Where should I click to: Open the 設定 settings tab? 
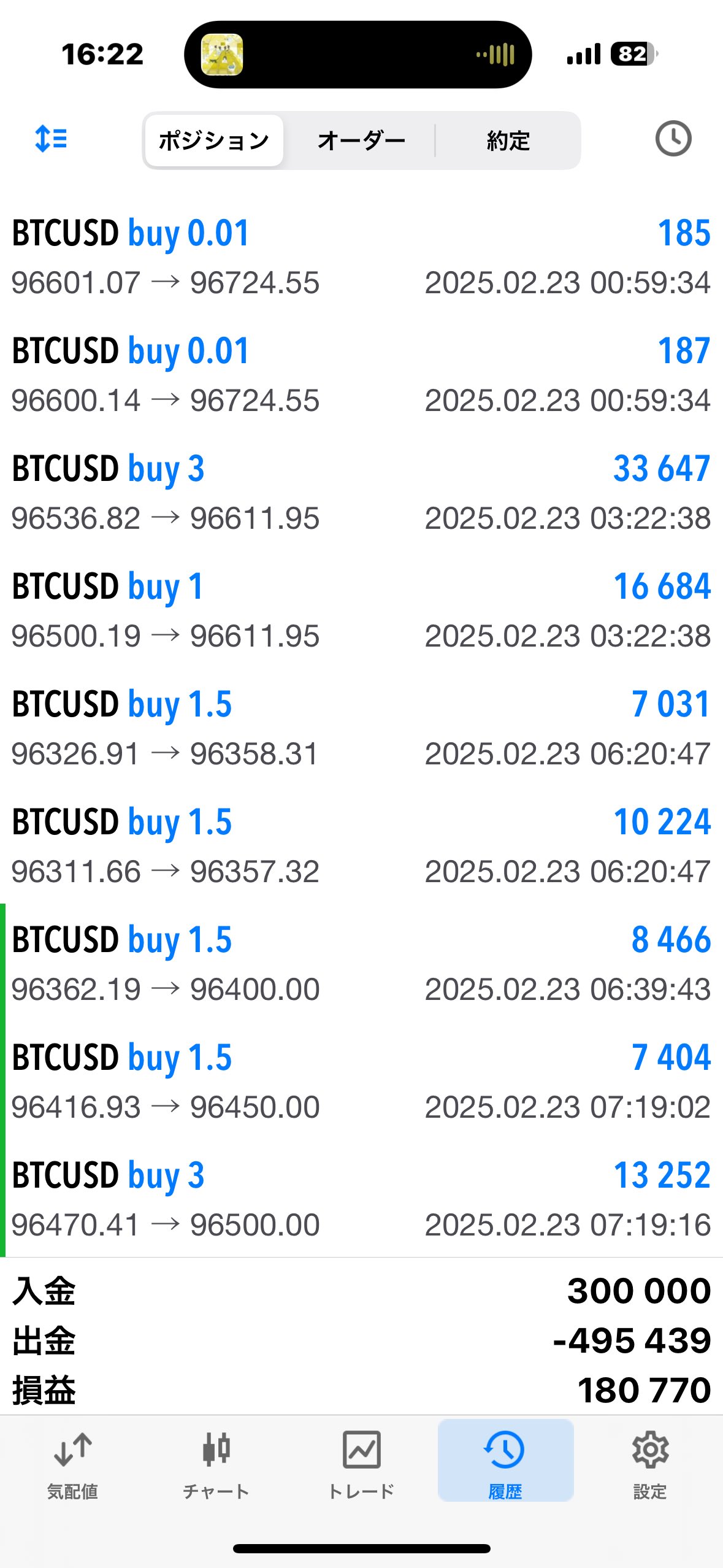click(x=650, y=1465)
